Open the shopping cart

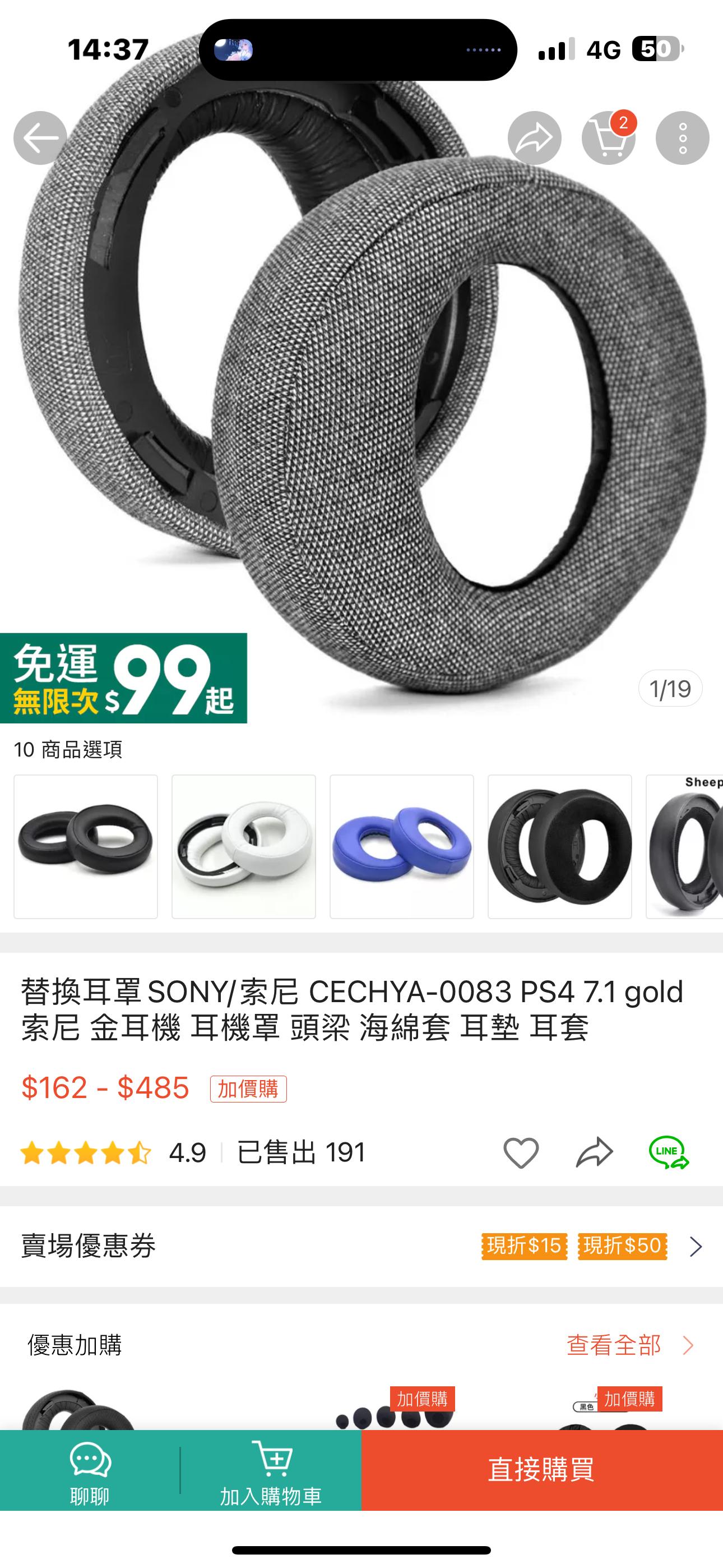click(608, 138)
